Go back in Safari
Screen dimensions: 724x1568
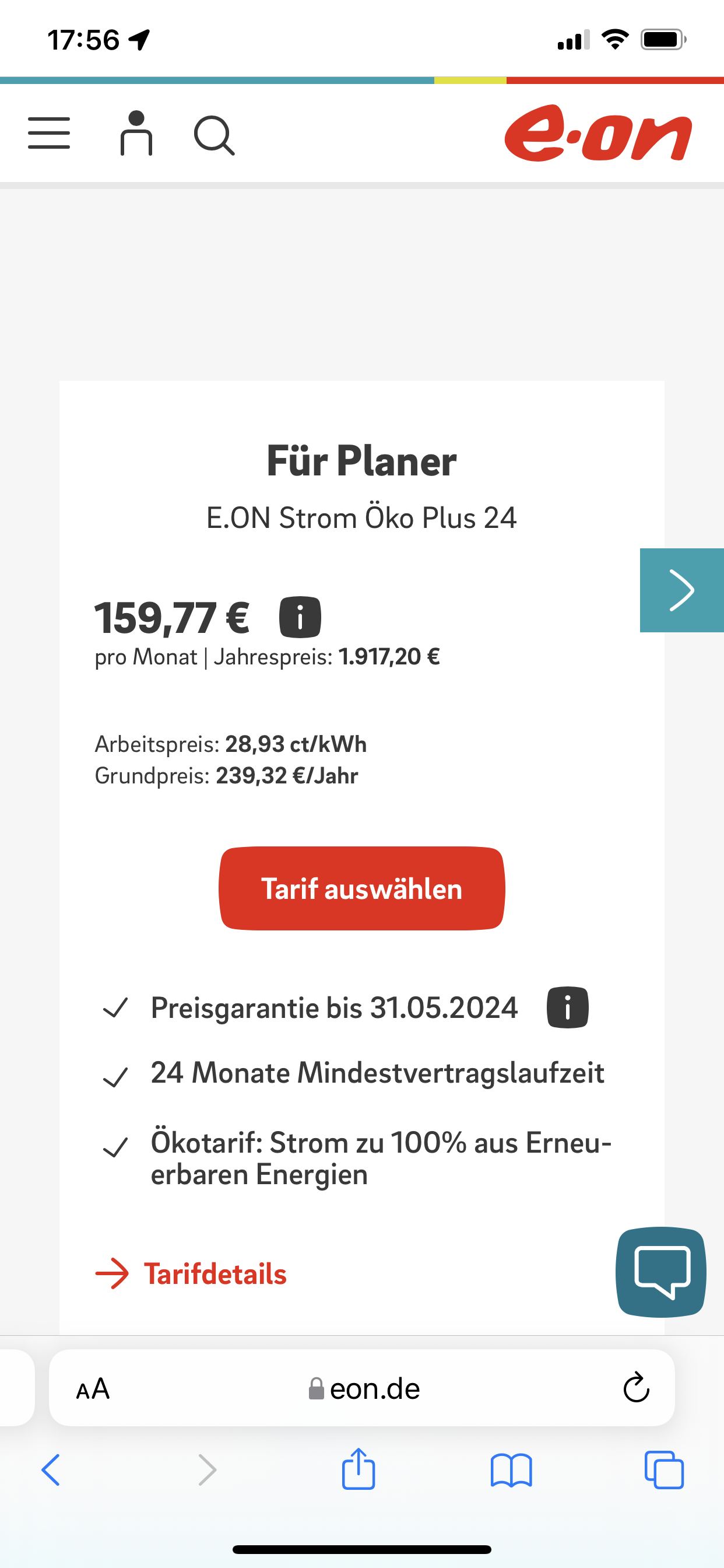coord(51,1470)
